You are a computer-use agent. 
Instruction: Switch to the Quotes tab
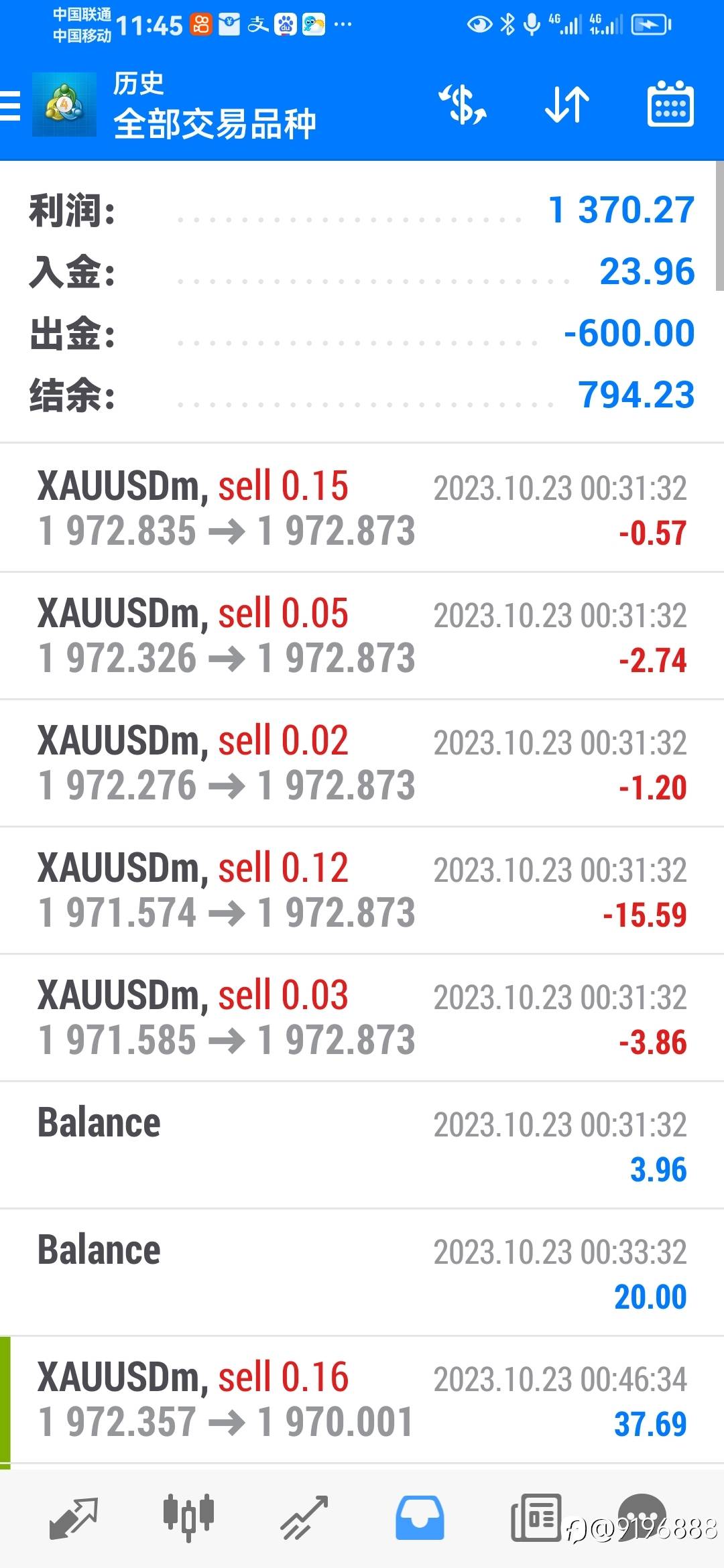click(x=74, y=1518)
